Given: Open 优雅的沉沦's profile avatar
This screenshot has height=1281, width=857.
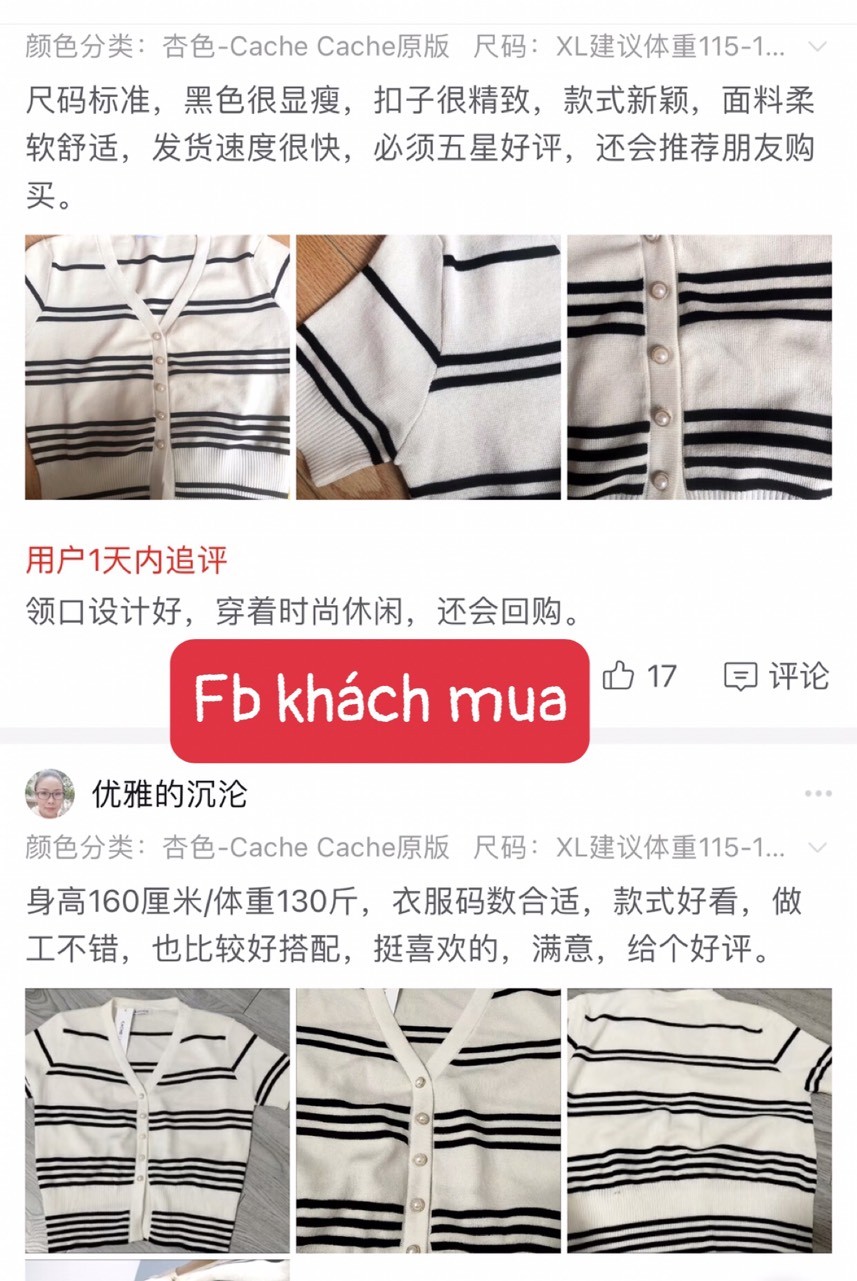Looking at the screenshot, I should [x=49, y=794].
